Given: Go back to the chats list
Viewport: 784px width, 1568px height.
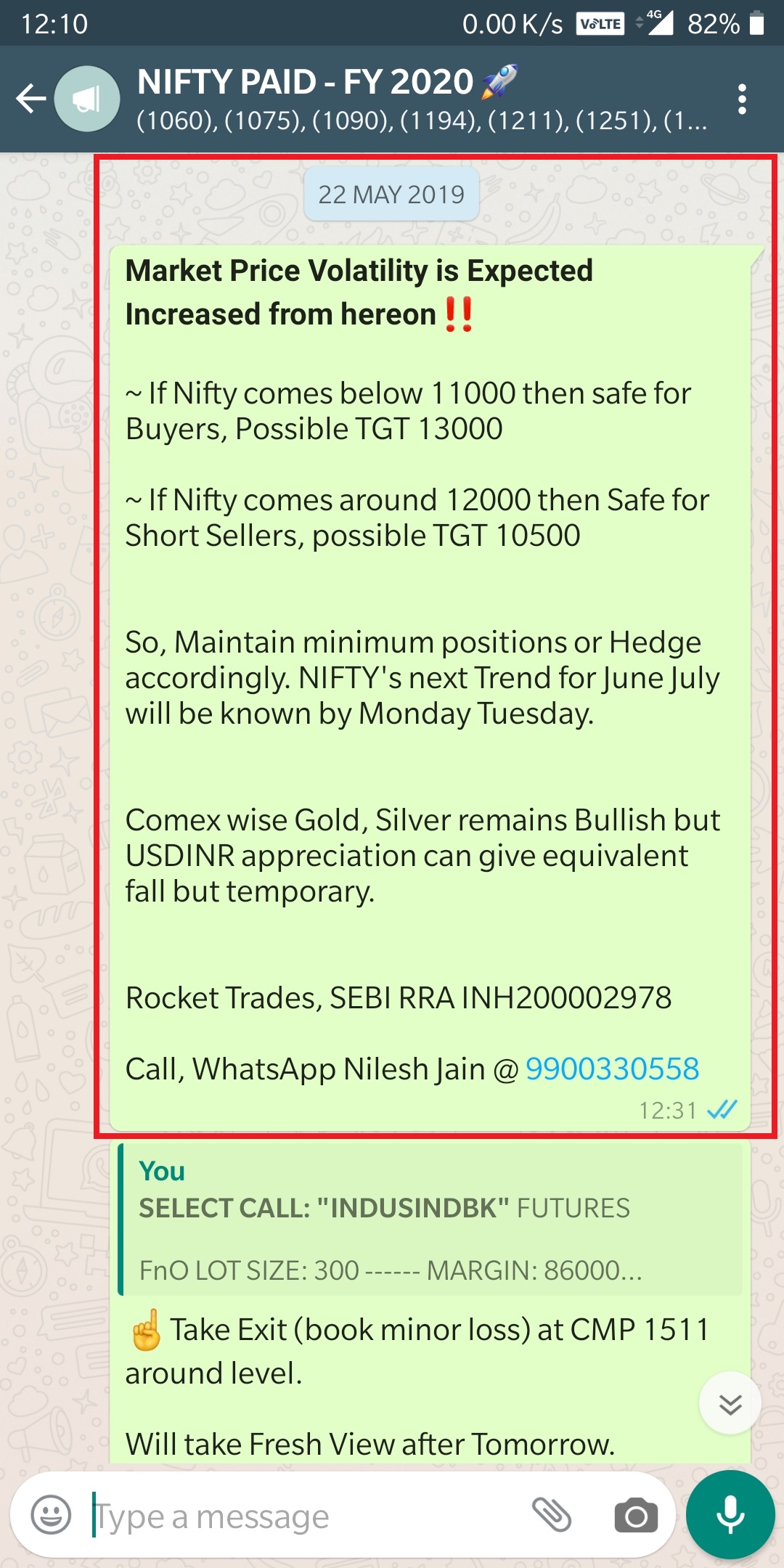Looking at the screenshot, I should pyautogui.click(x=30, y=99).
